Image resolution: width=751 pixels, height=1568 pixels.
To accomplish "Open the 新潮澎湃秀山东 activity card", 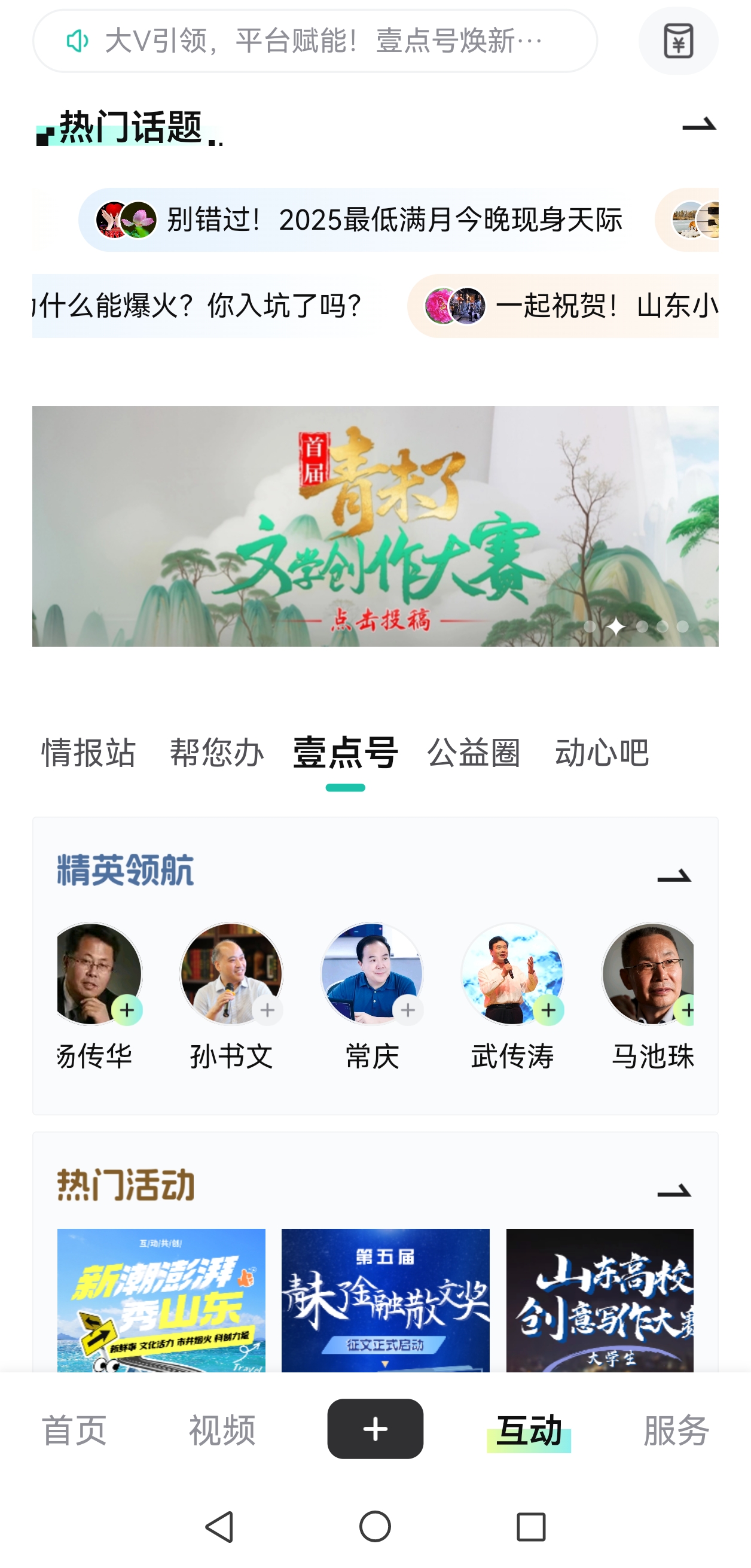I will (x=161, y=1300).
